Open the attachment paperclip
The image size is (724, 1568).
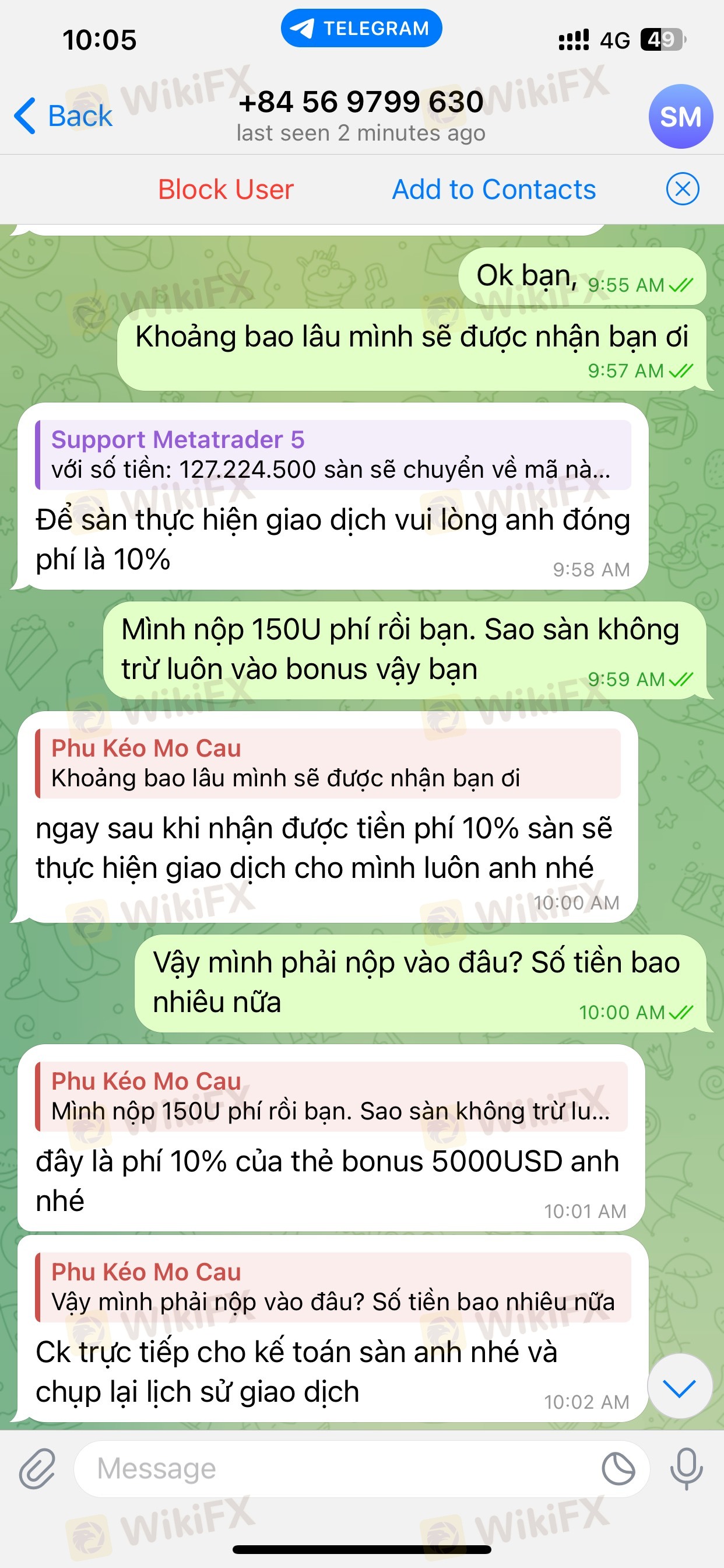(x=38, y=1469)
